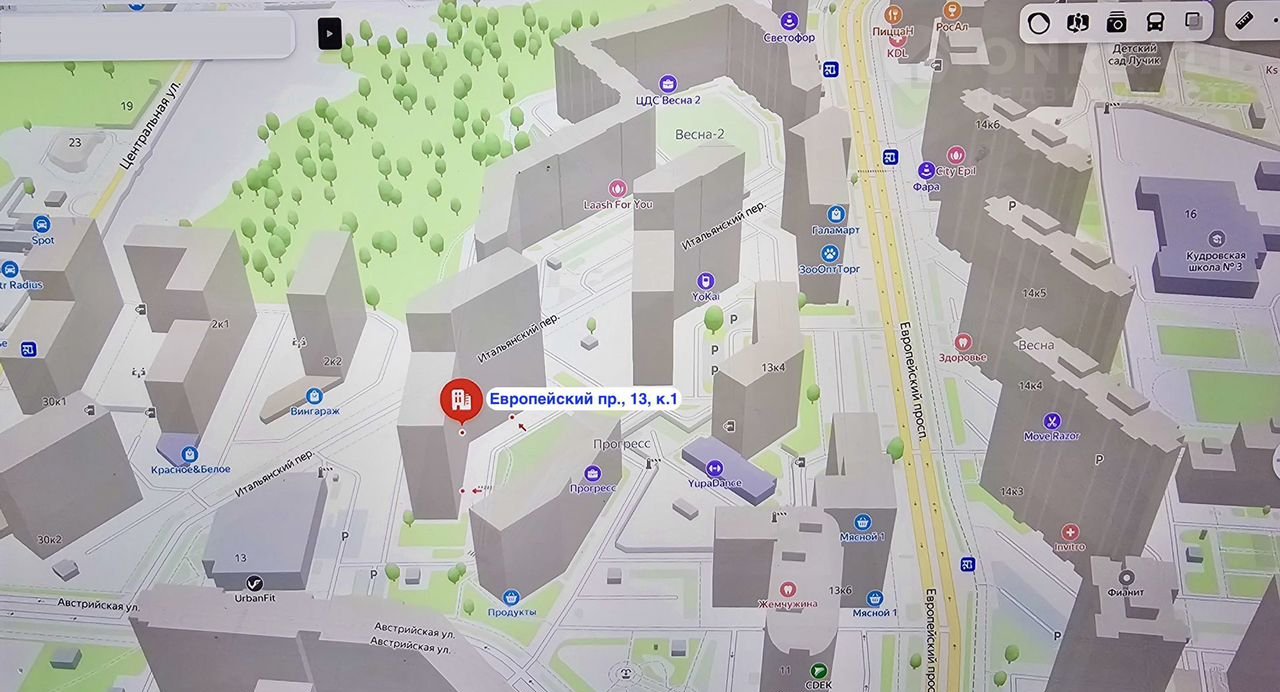Toggle the traffic layer icon
The width and height of the screenshot is (1280, 692).
click(x=1039, y=22)
